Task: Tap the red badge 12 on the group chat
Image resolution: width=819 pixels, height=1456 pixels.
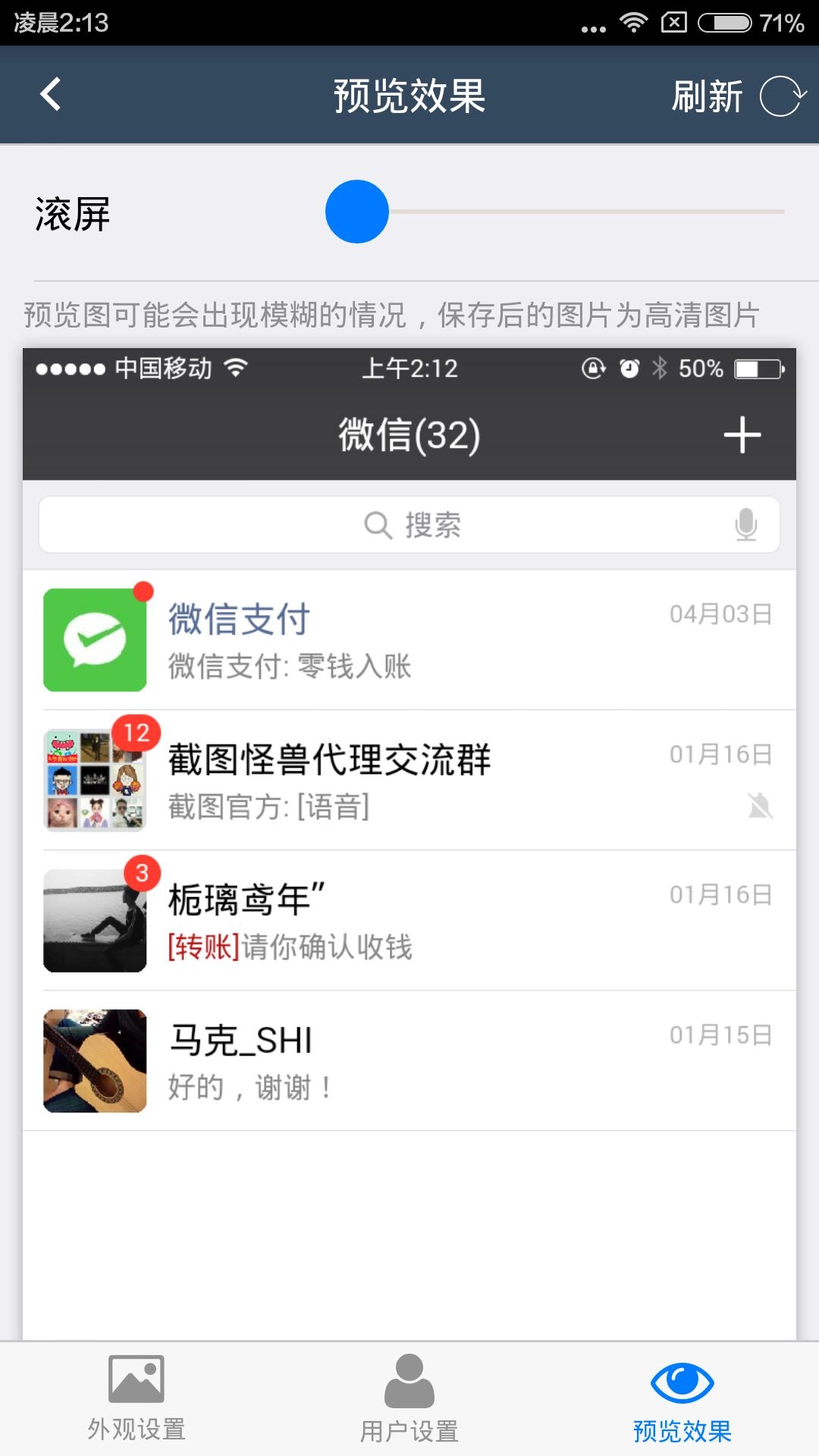Action: pyautogui.click(x=136, y=733)
